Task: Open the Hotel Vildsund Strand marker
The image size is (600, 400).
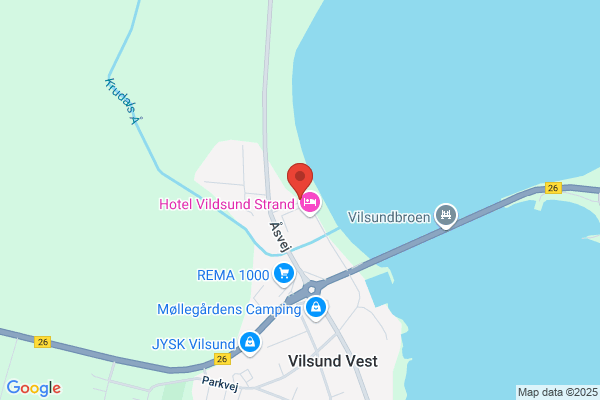Action: 310,203
